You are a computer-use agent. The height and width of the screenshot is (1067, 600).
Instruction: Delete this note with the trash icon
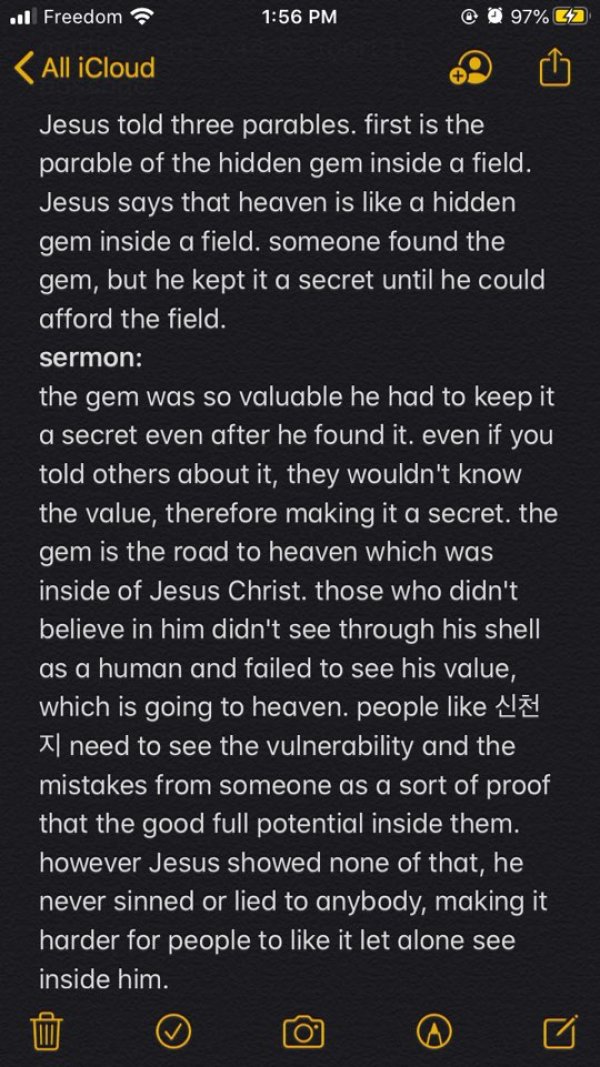click(x=47, y=1030)
